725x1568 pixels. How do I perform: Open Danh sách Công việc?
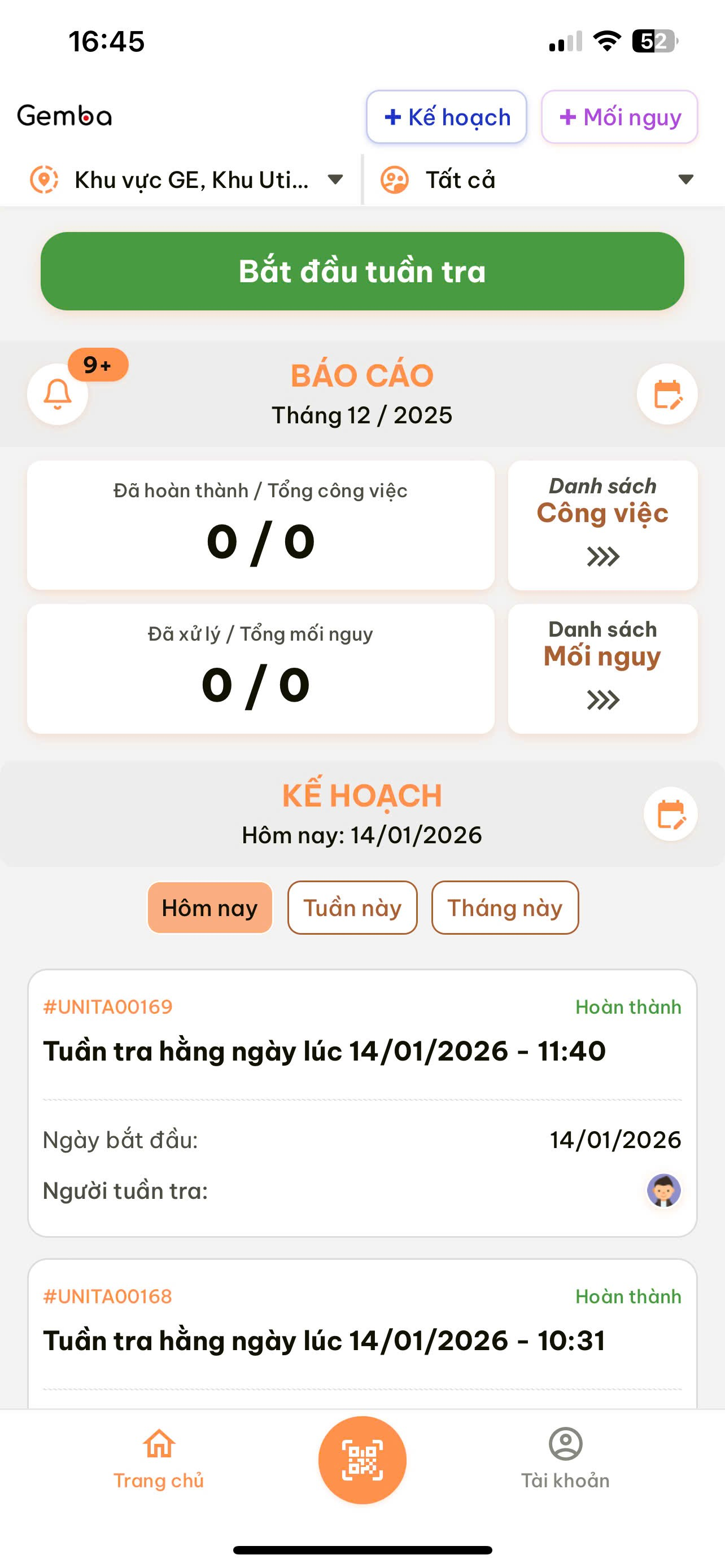602,525
